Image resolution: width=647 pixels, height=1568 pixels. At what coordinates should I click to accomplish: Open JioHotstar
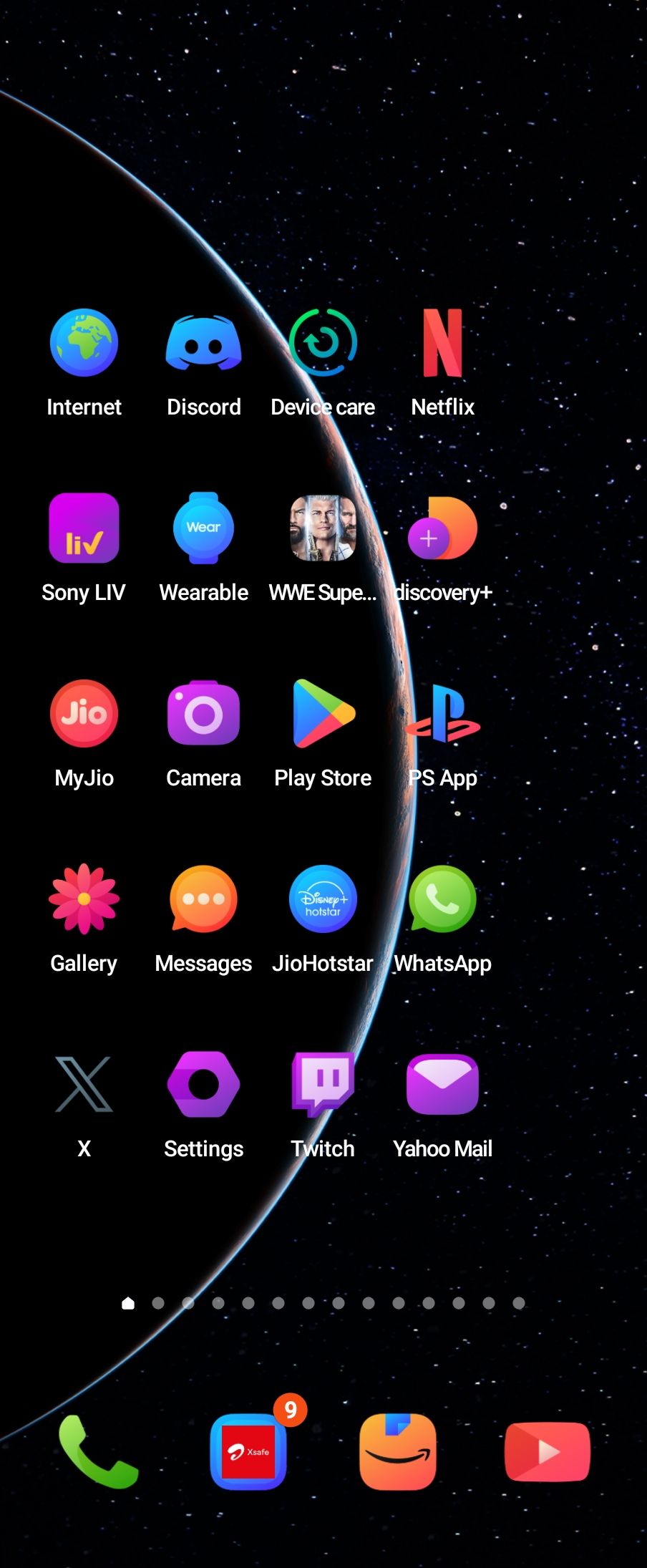coord(322,899)
